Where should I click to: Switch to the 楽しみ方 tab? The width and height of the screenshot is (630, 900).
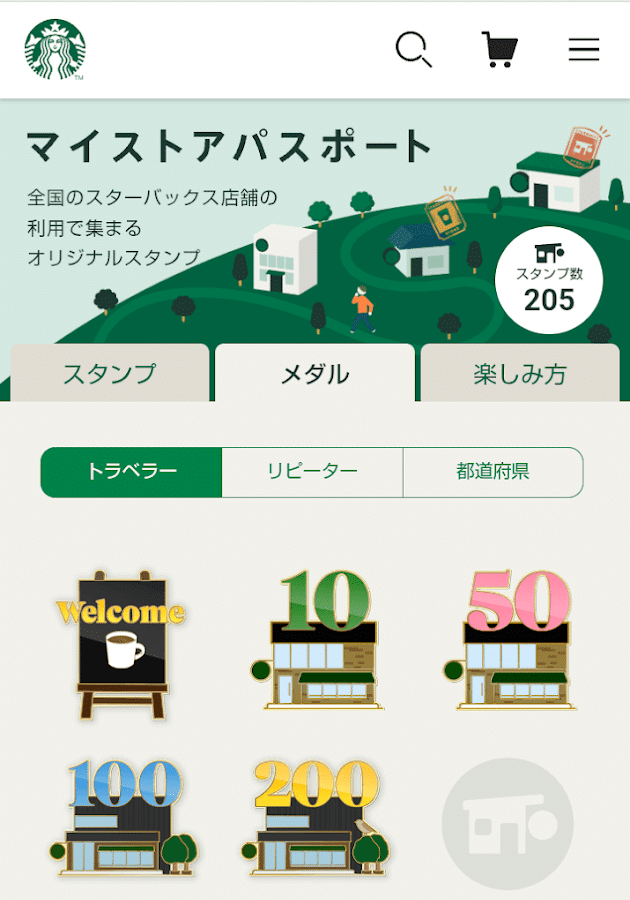pyautogui.click(x=520, y=374)
